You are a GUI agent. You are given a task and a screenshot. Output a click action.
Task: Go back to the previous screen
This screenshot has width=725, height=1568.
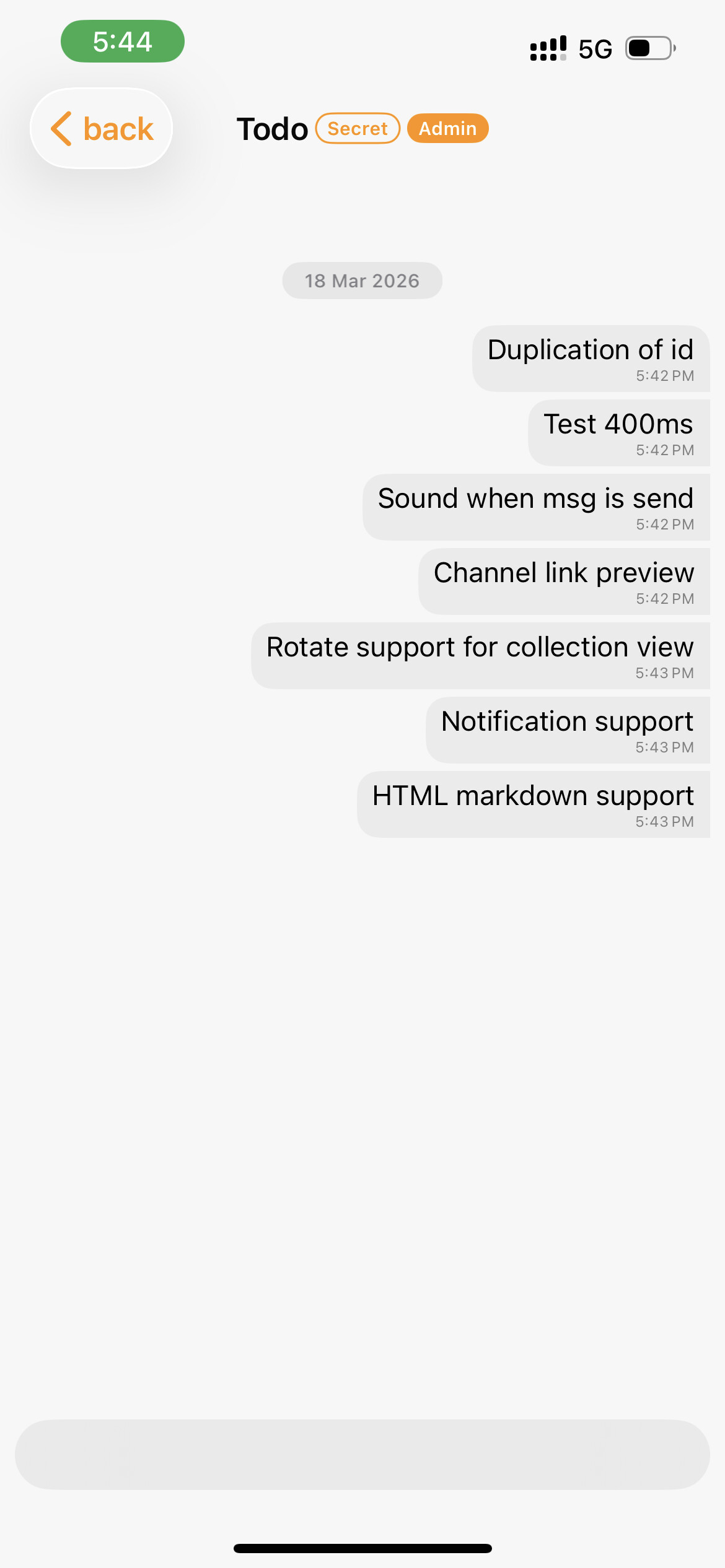(x=102, y=129)
